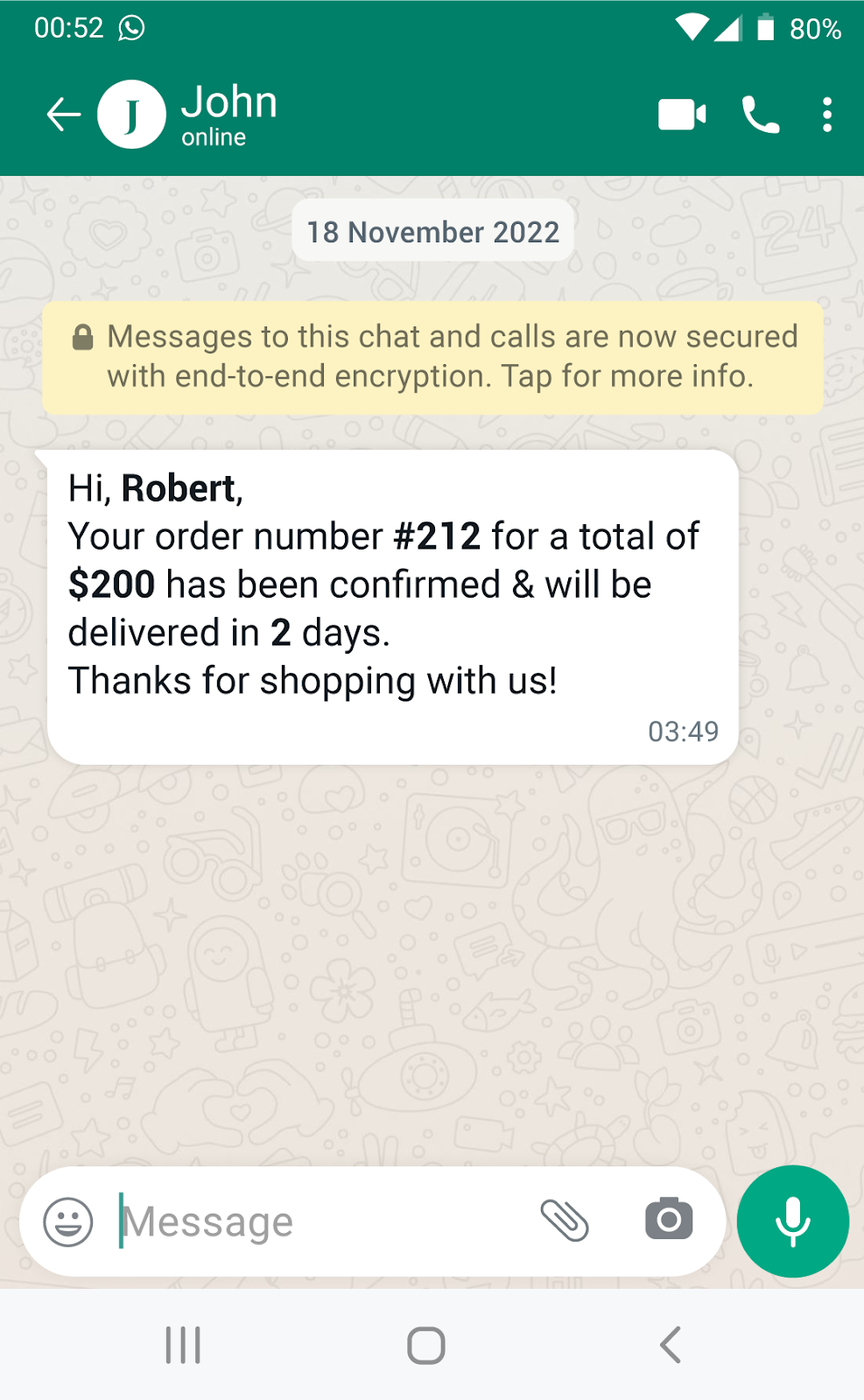
Task: Tap the end-to-end encryption notice for more info
Action: click(432, 357)
